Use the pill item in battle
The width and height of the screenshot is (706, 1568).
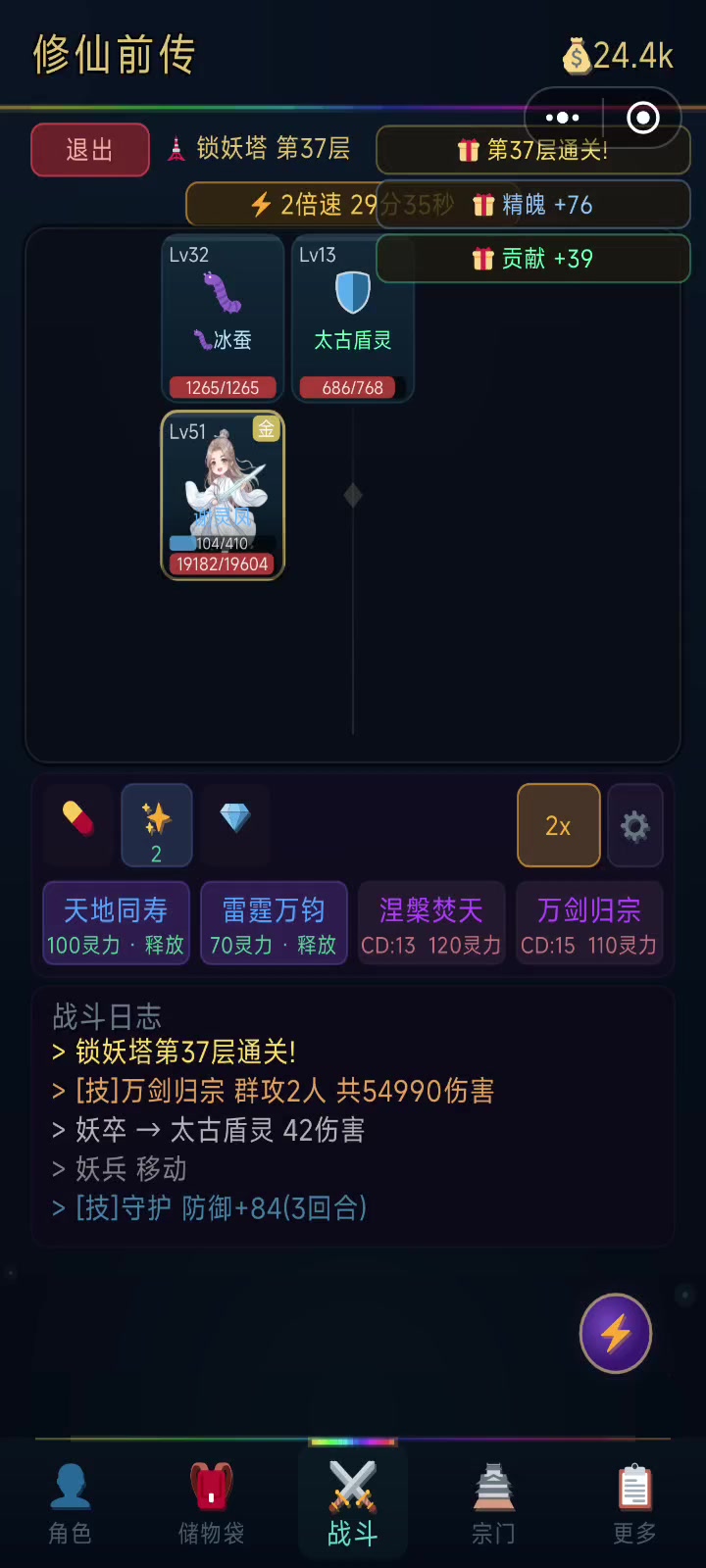(x=78, y=818)
